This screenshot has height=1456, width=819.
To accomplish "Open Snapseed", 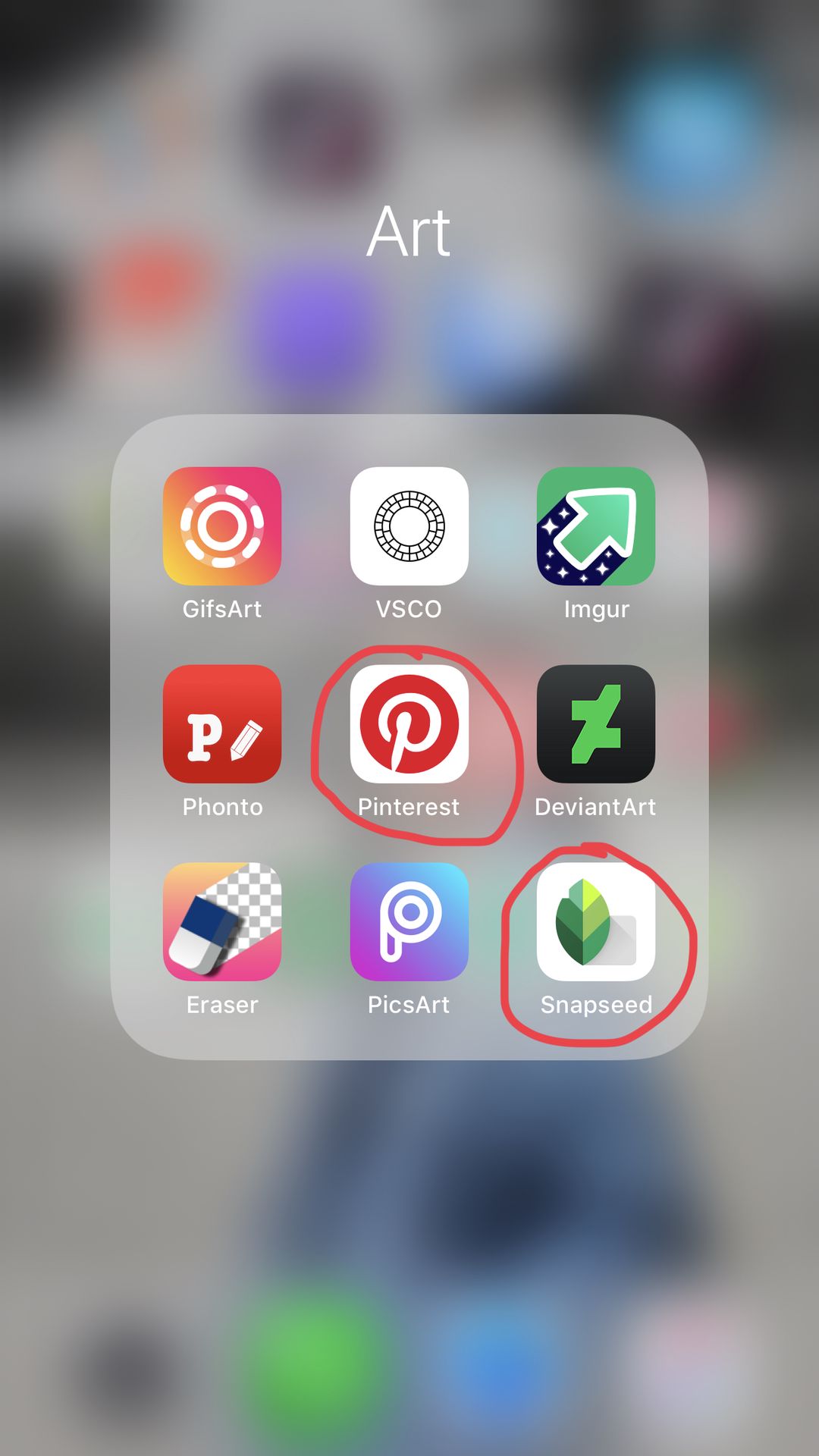I will click(596, 922).
